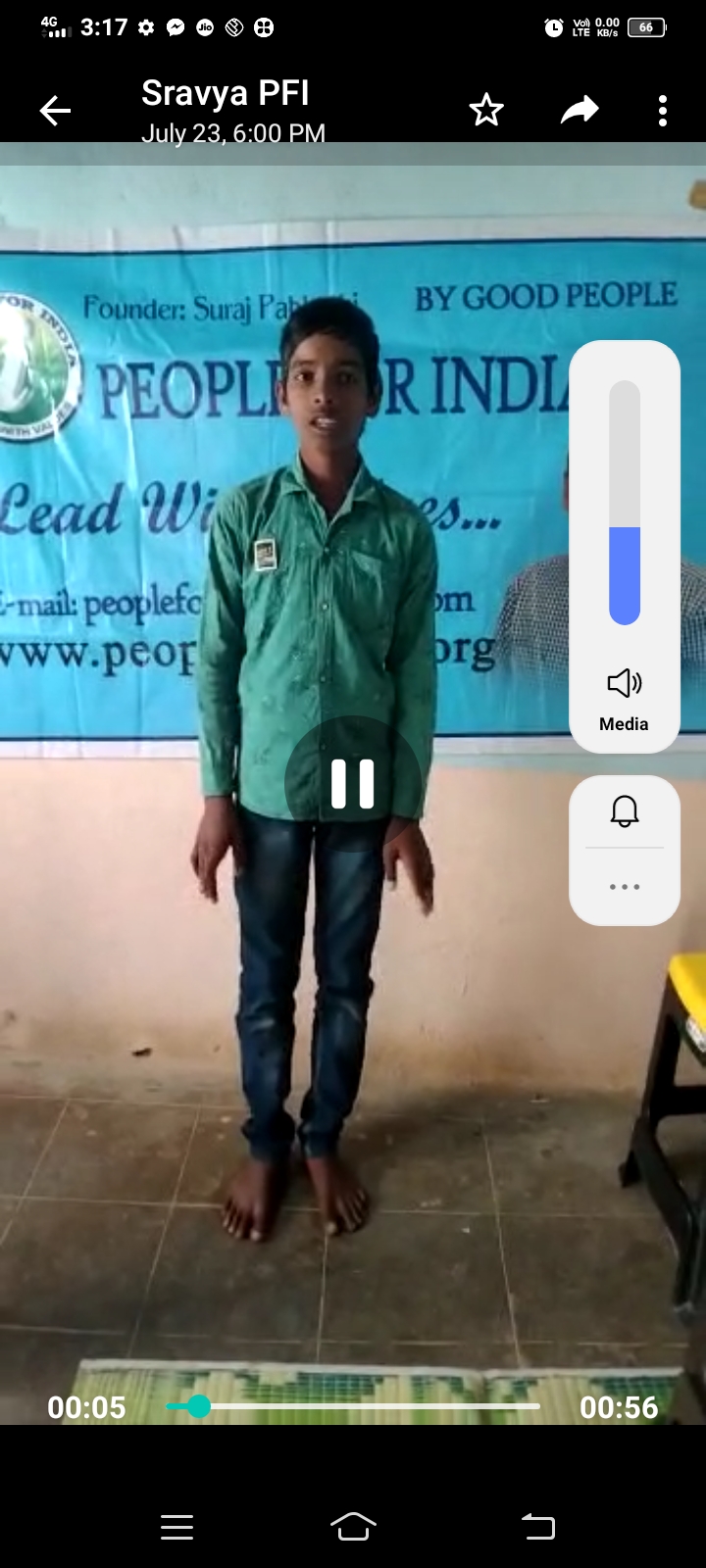The image size is (706, 1568).
Task: Mute media with the speaker icon
Action: [x=625, y=683]
